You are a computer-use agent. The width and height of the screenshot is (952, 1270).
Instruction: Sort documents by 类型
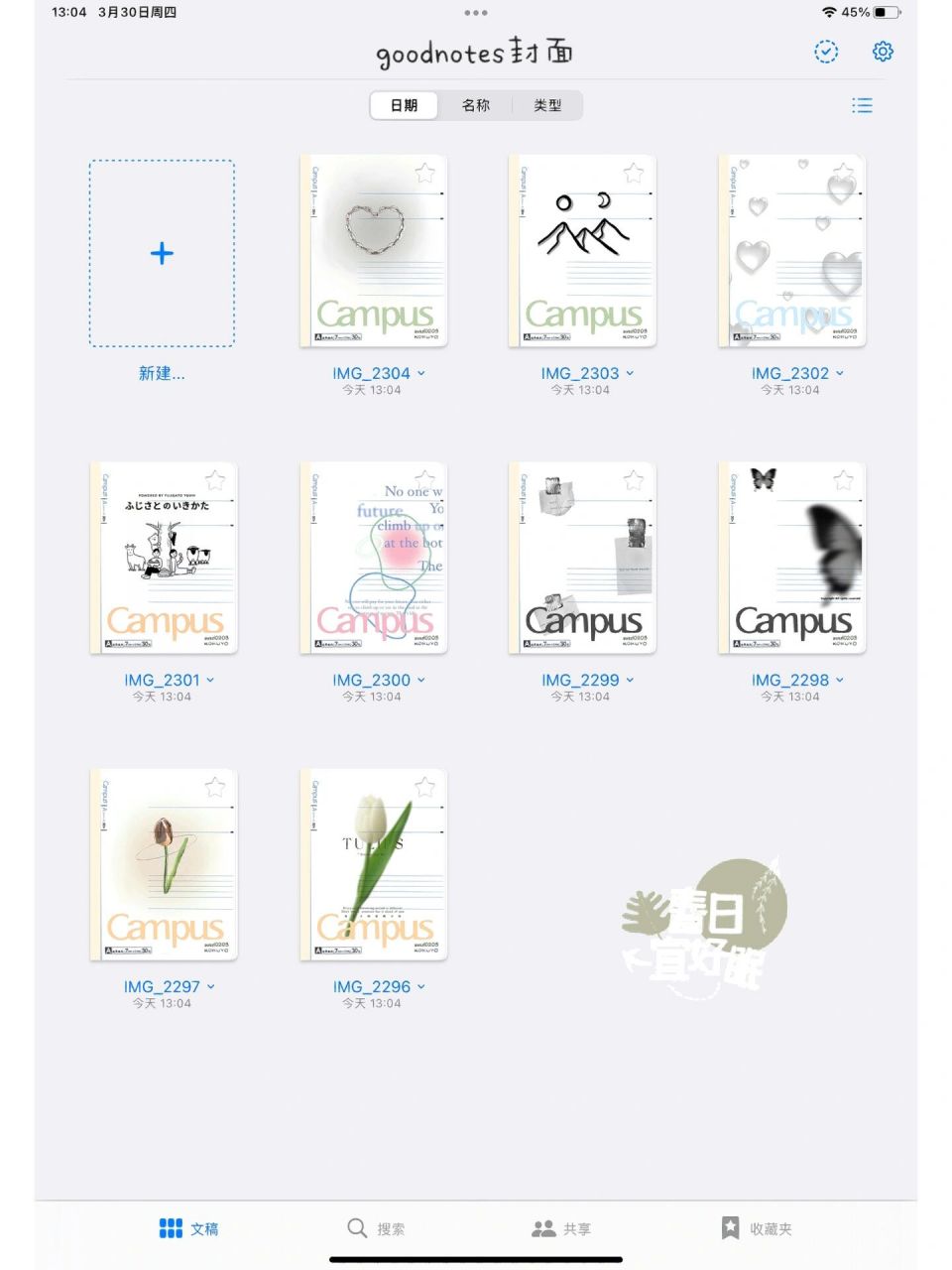click(547, 105)
